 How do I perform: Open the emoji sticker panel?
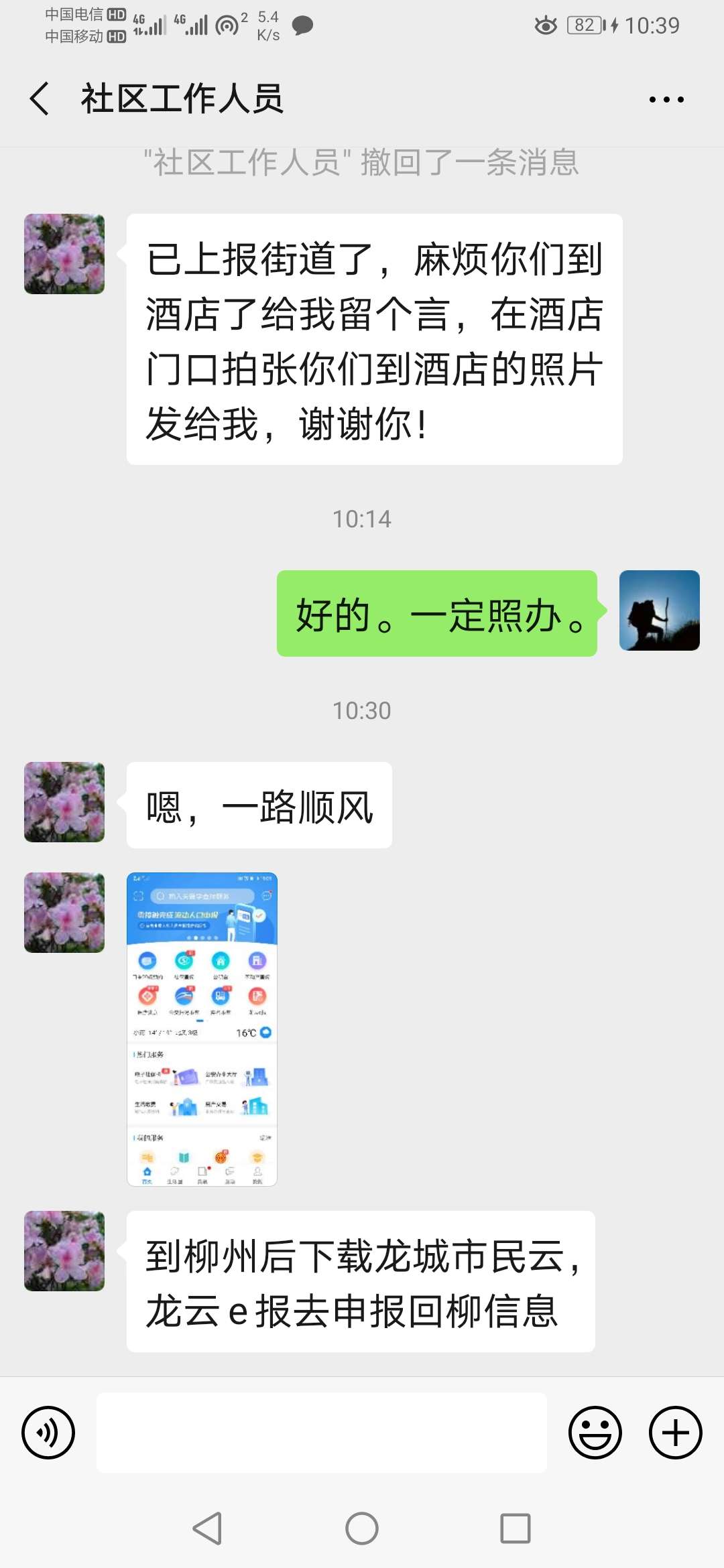(595, 1433)
